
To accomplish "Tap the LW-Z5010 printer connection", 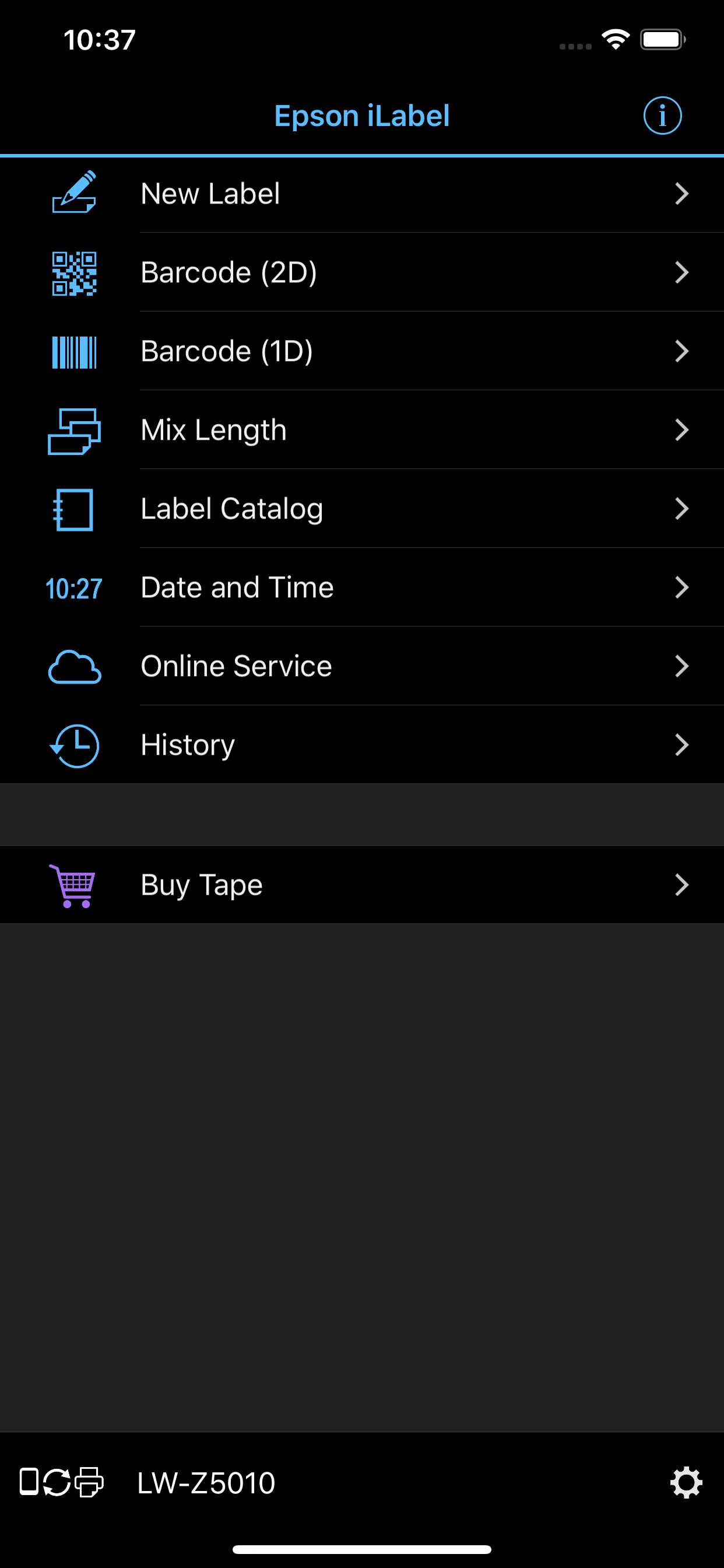I will [206, 1483].
